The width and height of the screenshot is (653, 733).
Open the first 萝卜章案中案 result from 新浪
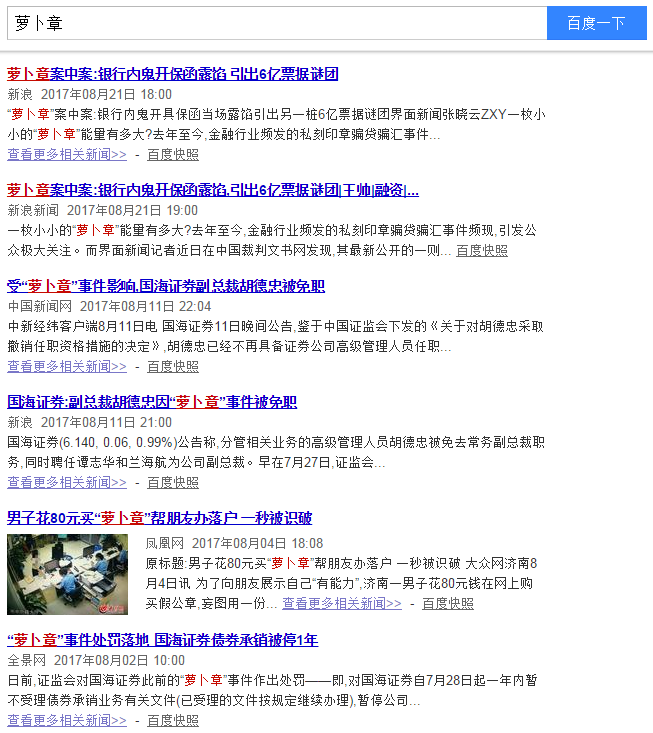point(172,74)
